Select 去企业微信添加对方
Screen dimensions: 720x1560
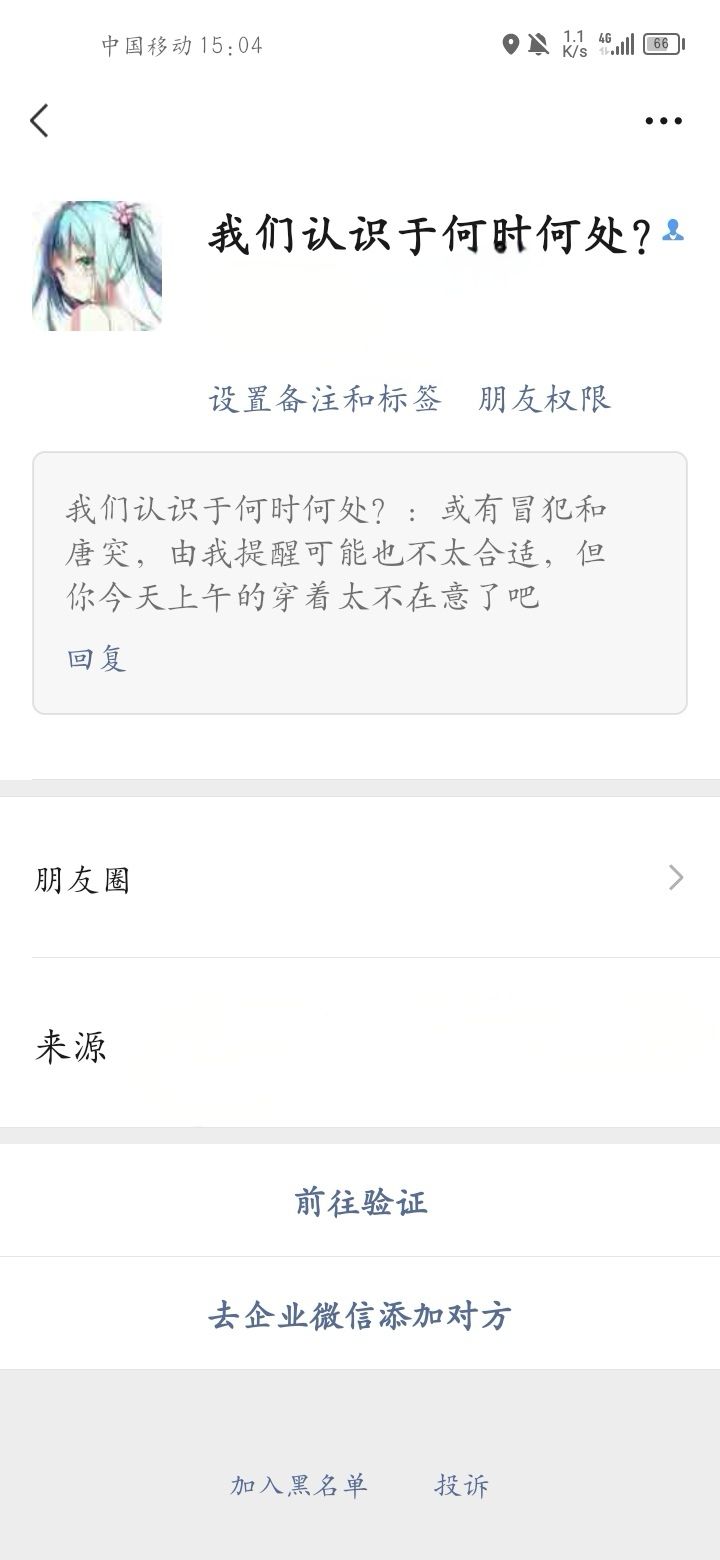pyautogui.click(x=360, y=1314)
